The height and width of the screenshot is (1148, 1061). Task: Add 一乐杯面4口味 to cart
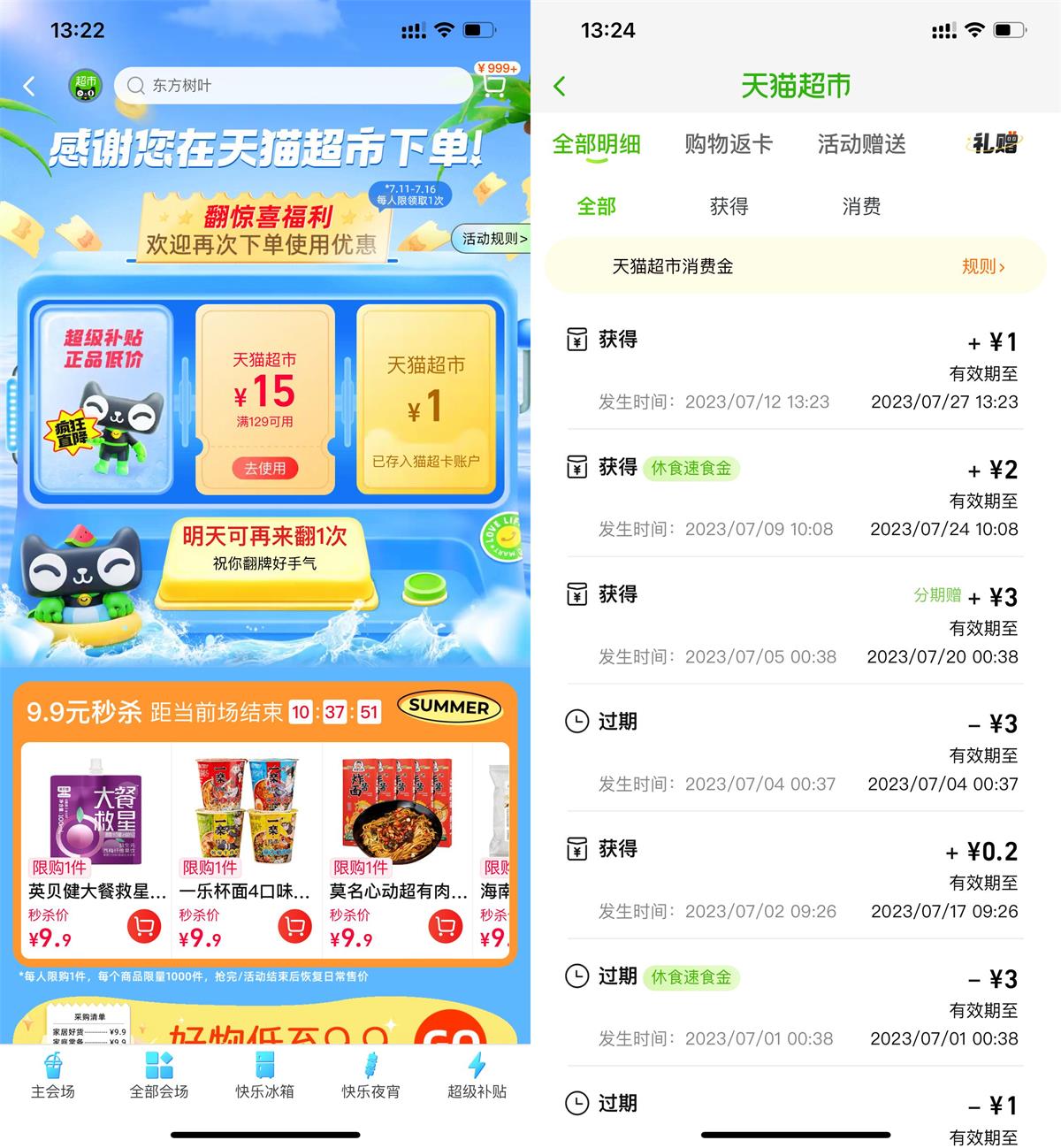294,926
